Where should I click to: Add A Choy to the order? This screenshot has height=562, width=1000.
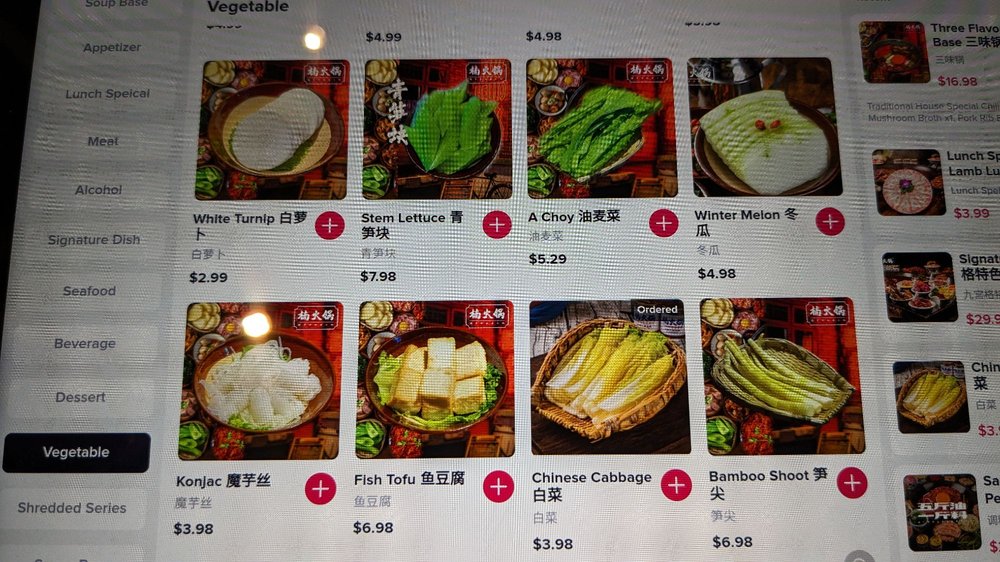pyautogui.click(x=663, y=223)
